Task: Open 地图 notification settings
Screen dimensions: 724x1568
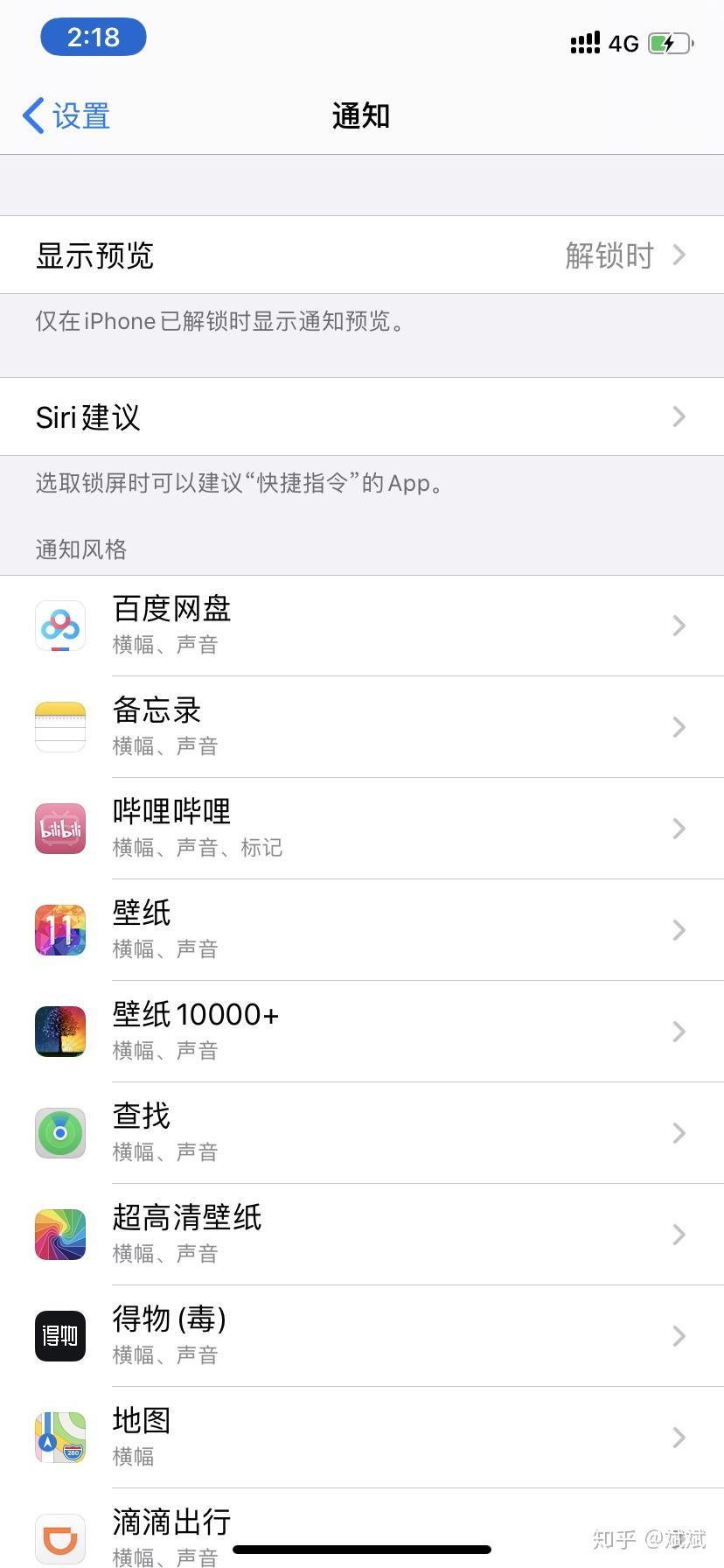Action: [x=362, y=1438]
